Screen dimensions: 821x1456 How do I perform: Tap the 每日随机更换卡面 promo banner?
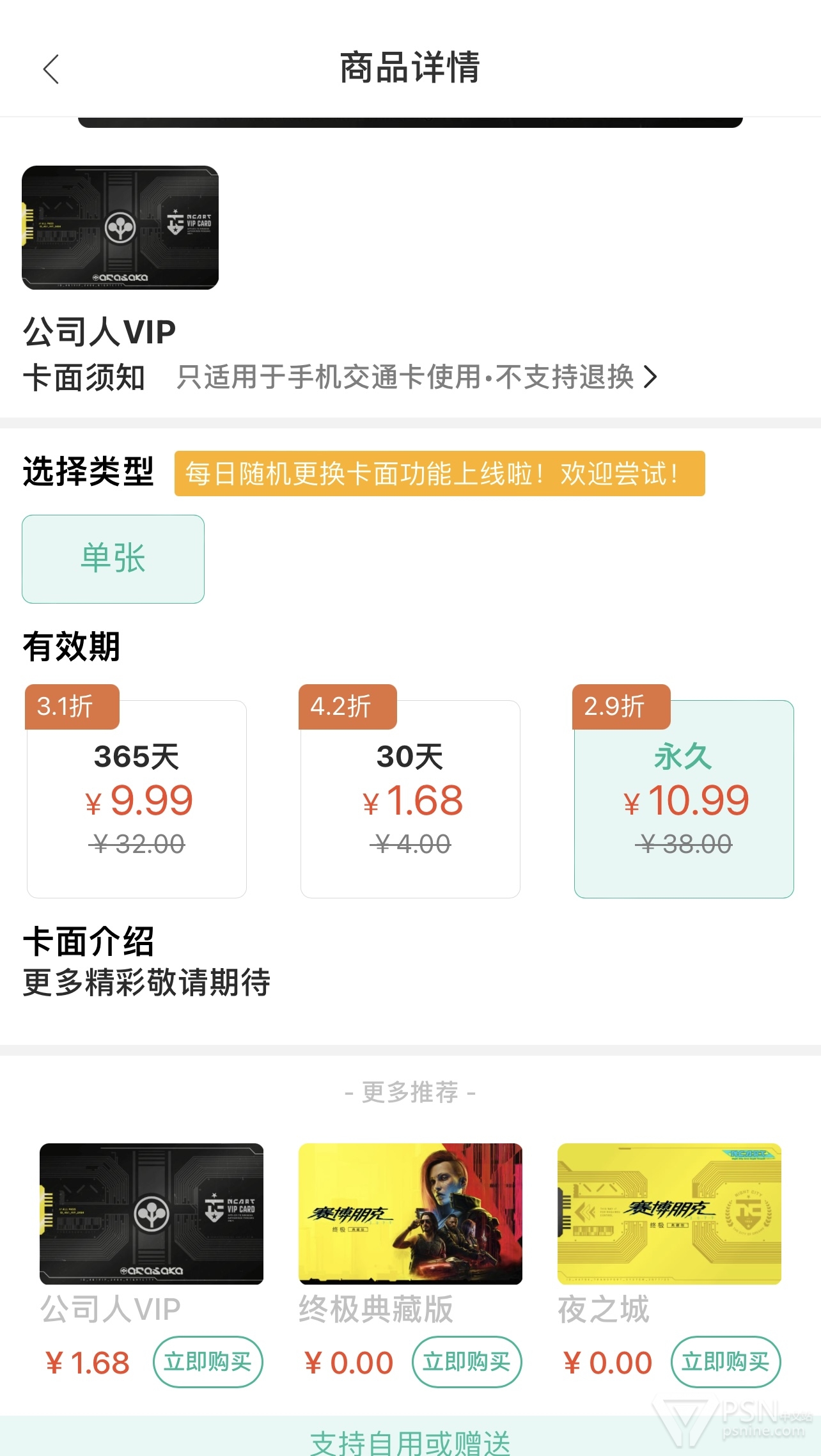pos(439,473)
